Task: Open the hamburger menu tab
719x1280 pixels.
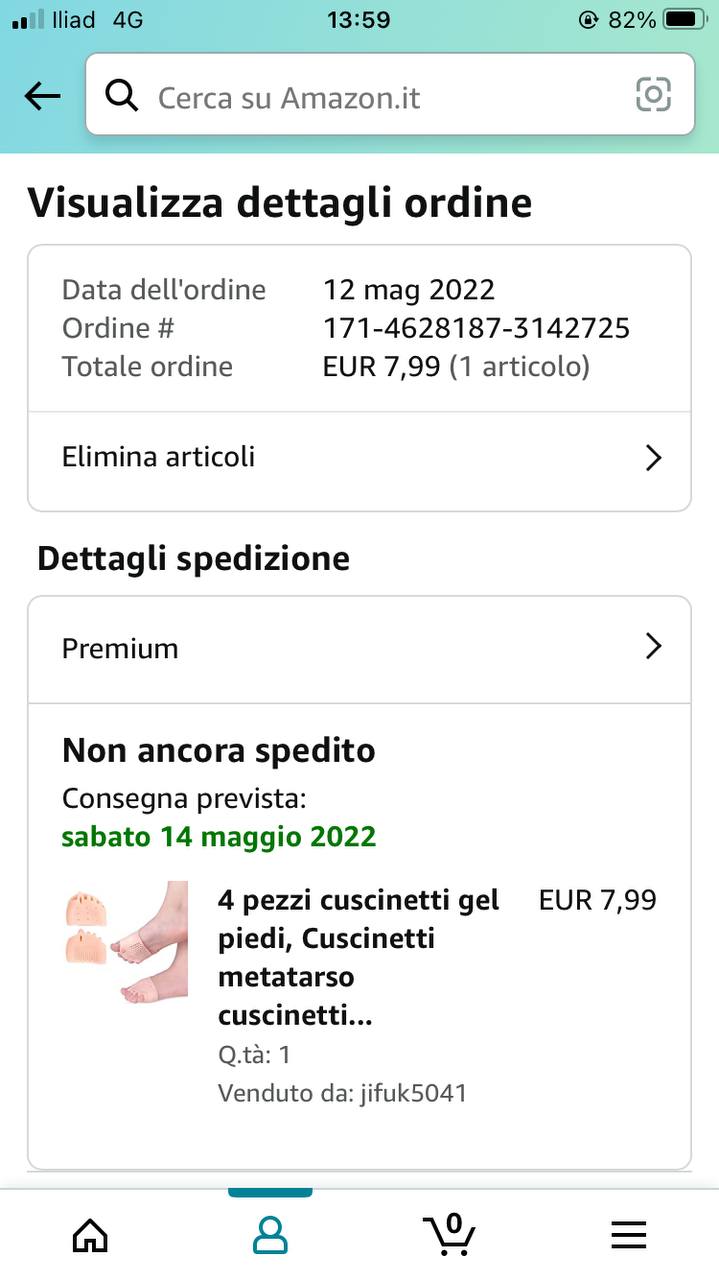Action: click(x=629, y=1236)
